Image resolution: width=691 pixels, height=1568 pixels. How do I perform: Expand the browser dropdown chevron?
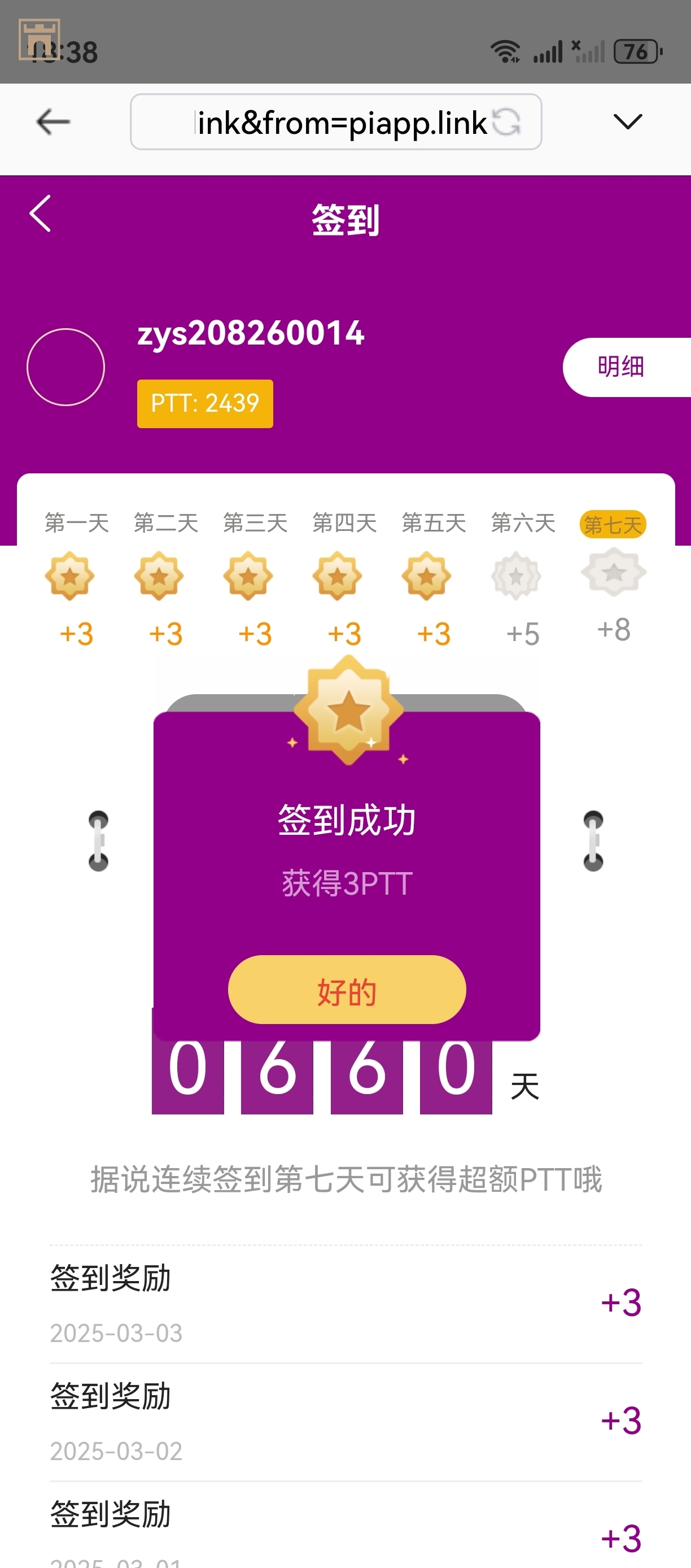coord(627,122)
